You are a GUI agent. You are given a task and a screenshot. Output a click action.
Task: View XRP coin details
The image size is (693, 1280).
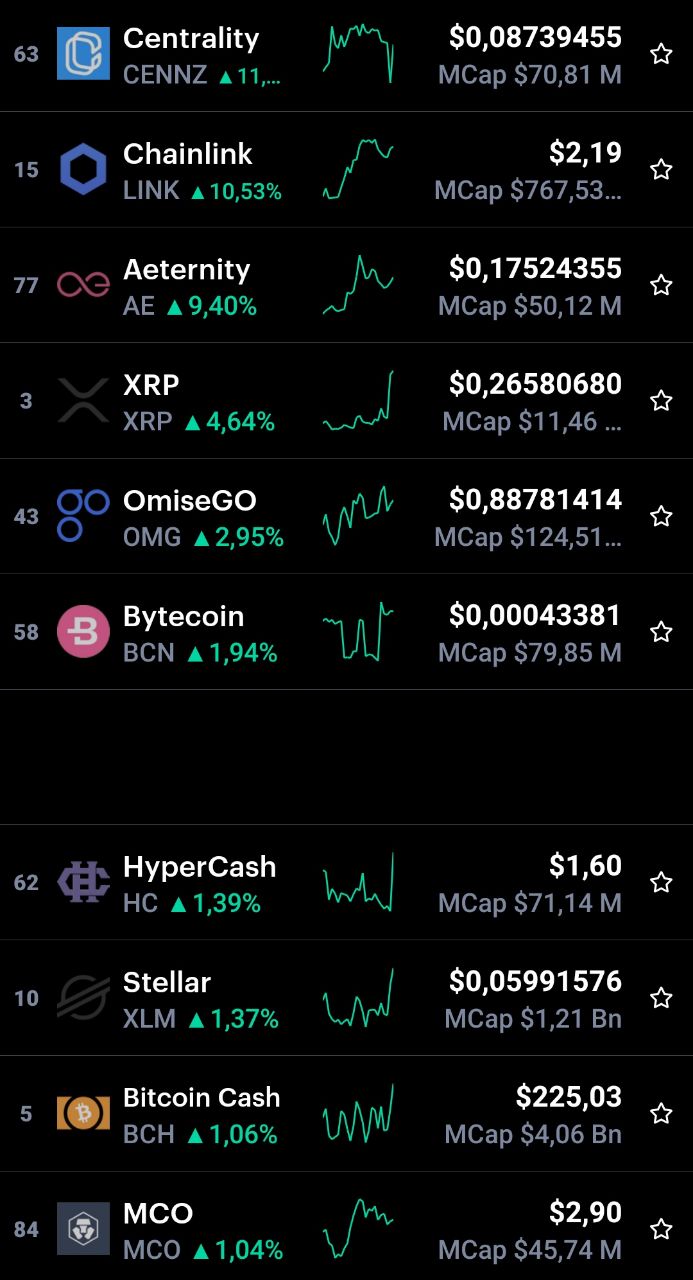click(x=346, y=401)
